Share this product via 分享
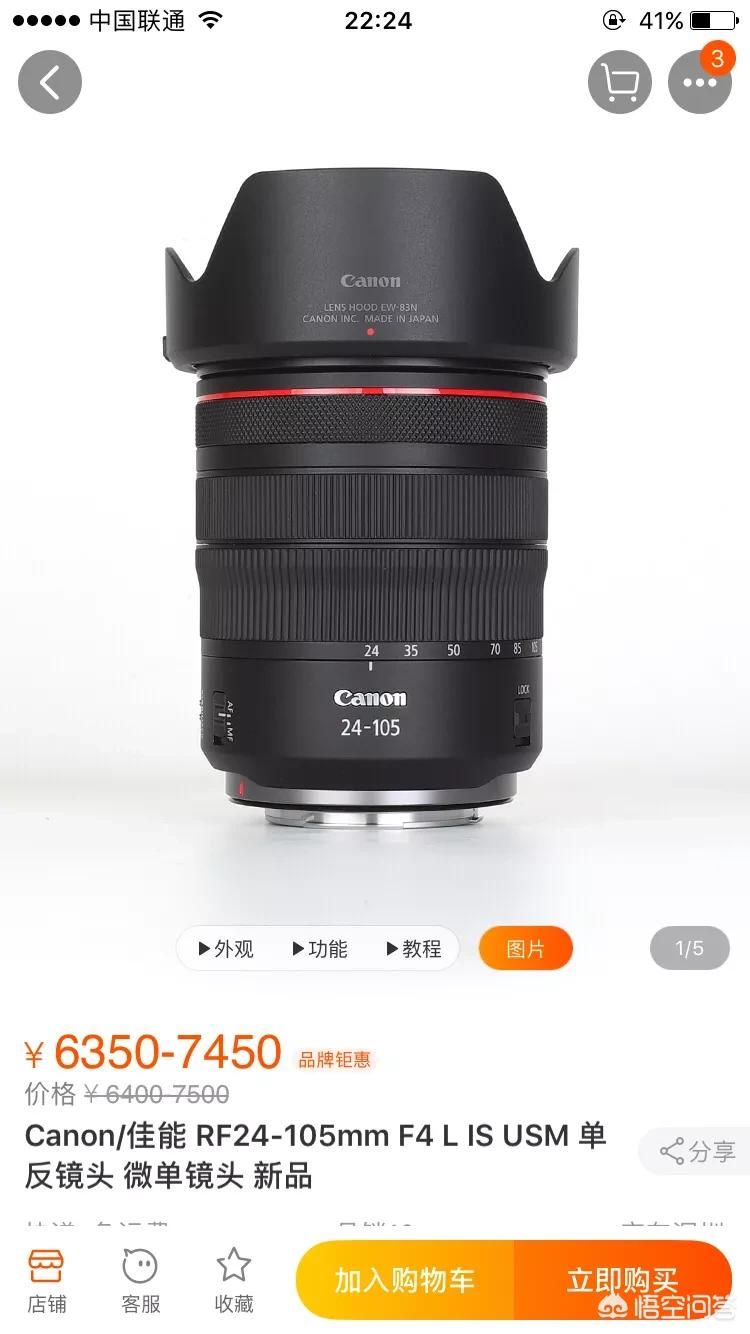 [698, 1151]
